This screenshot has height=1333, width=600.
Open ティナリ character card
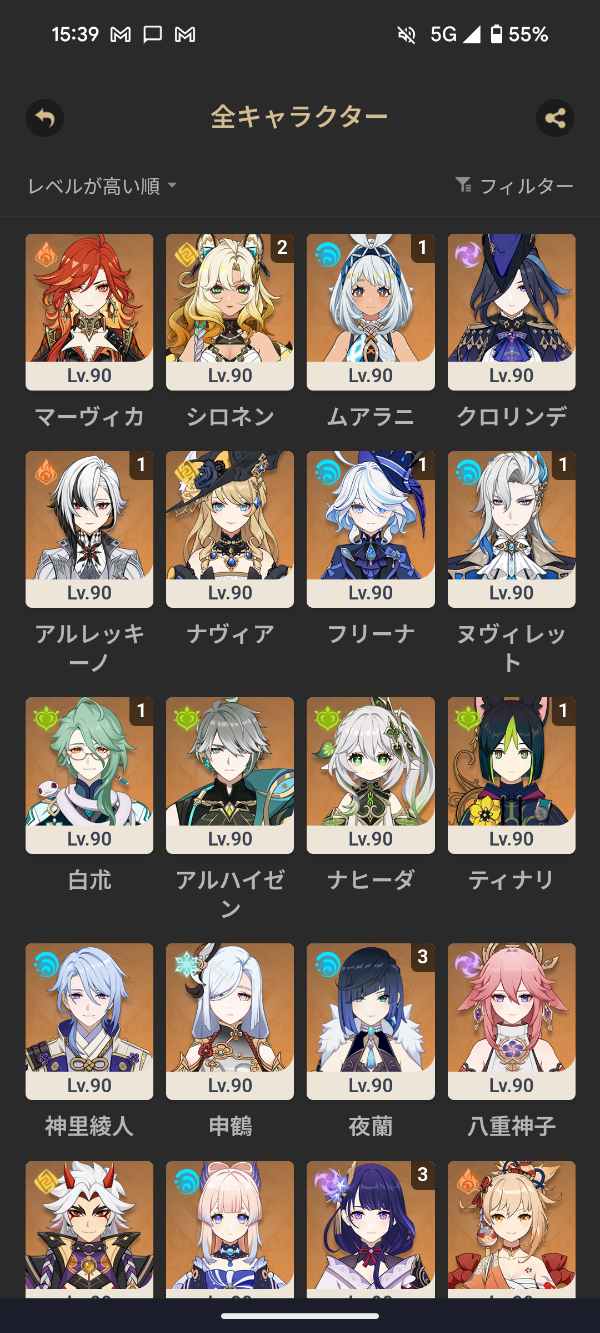coord(511,774)
